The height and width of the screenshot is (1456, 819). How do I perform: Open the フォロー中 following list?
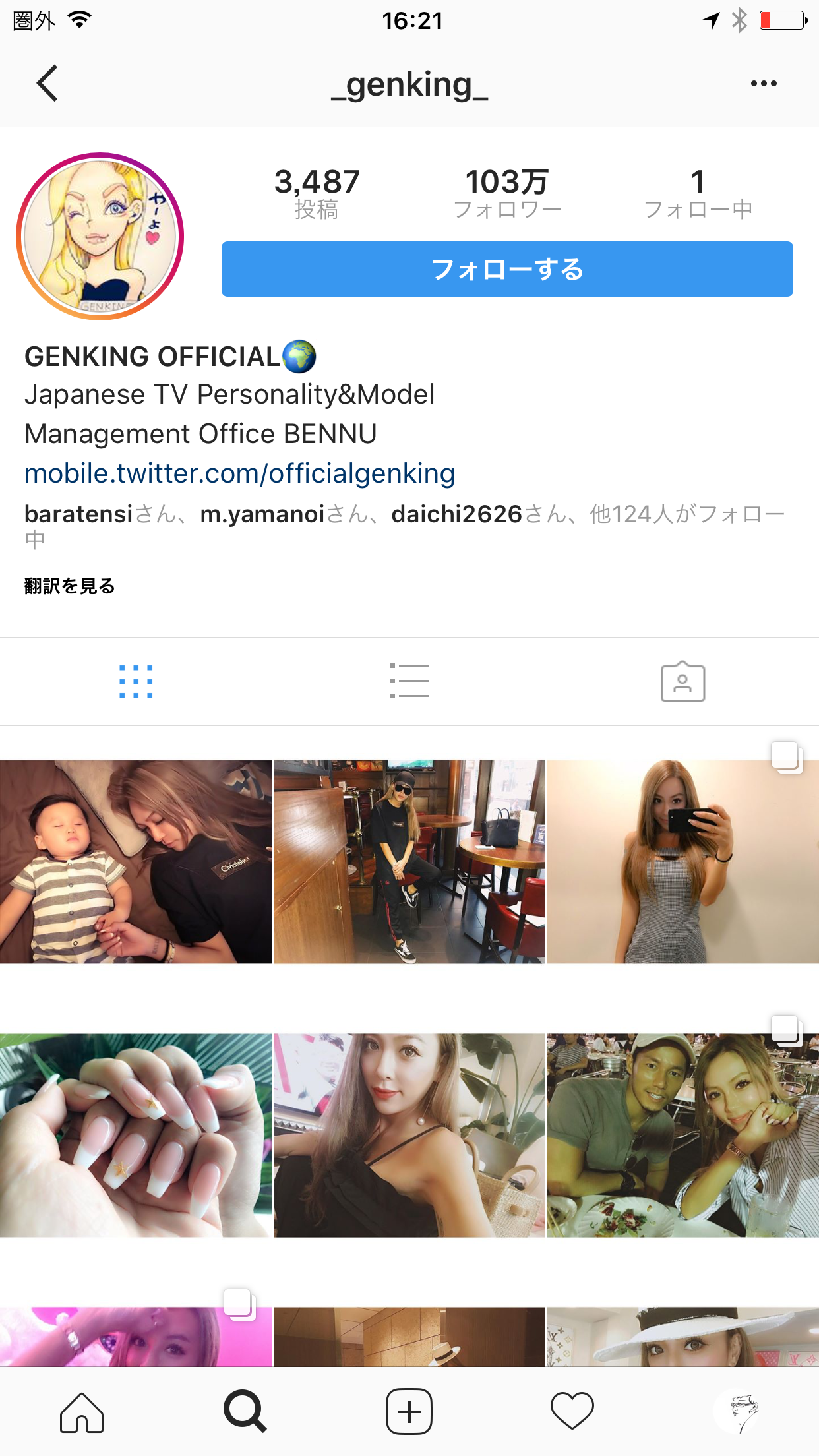pos(698,193)
